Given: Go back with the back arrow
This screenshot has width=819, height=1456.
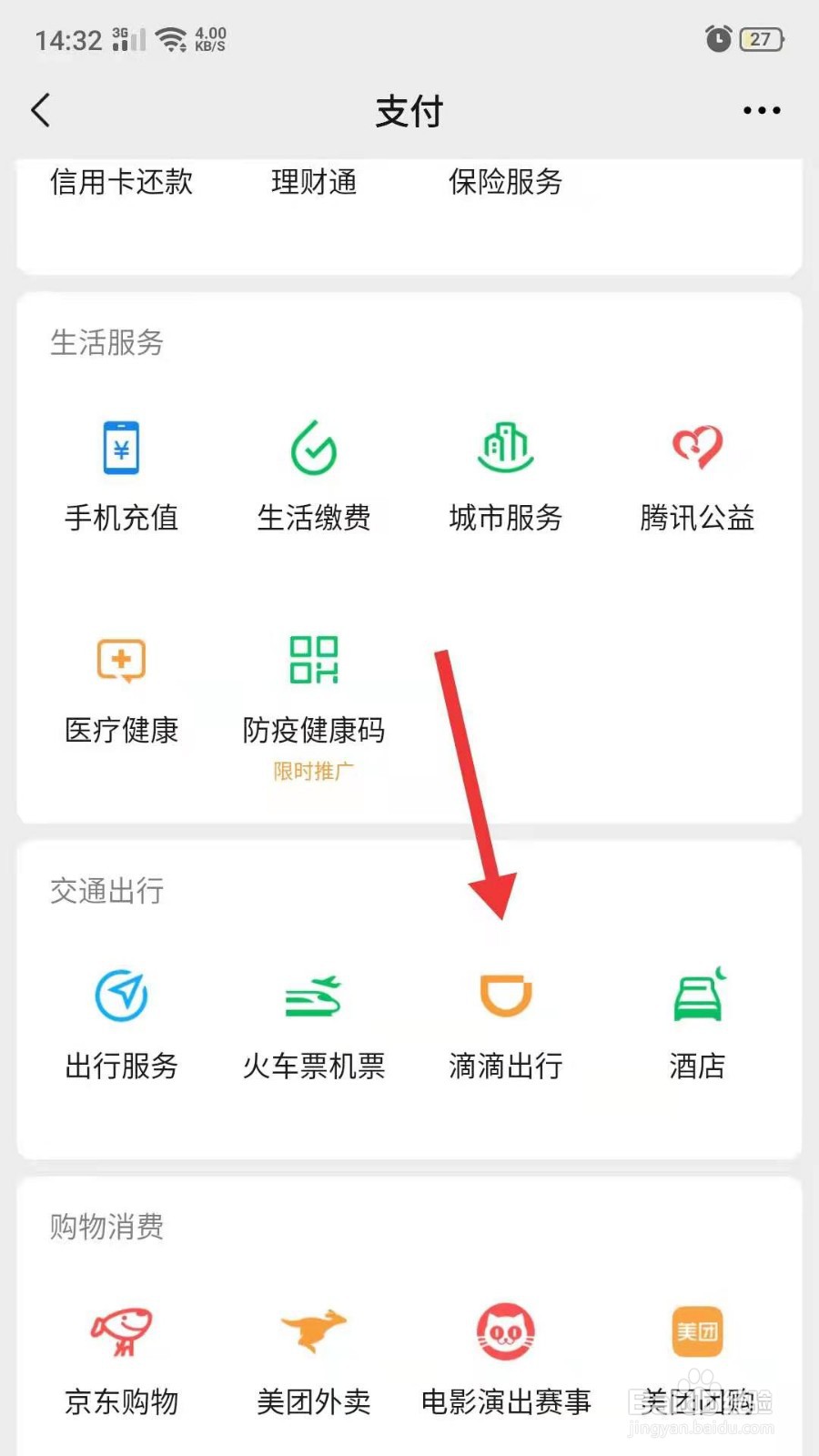Looking at the screenshot, I should pyautogui.click(x=40, y=109).
